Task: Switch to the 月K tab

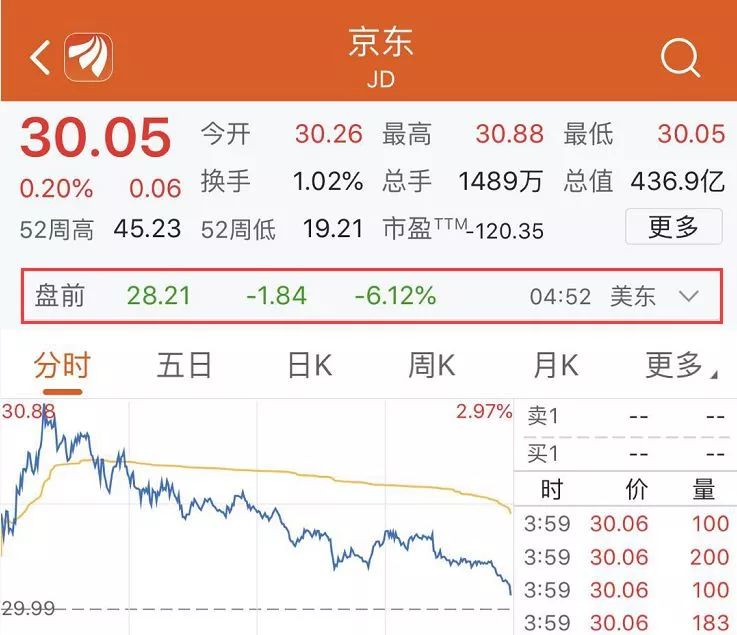Action: [x=556, y=365]
